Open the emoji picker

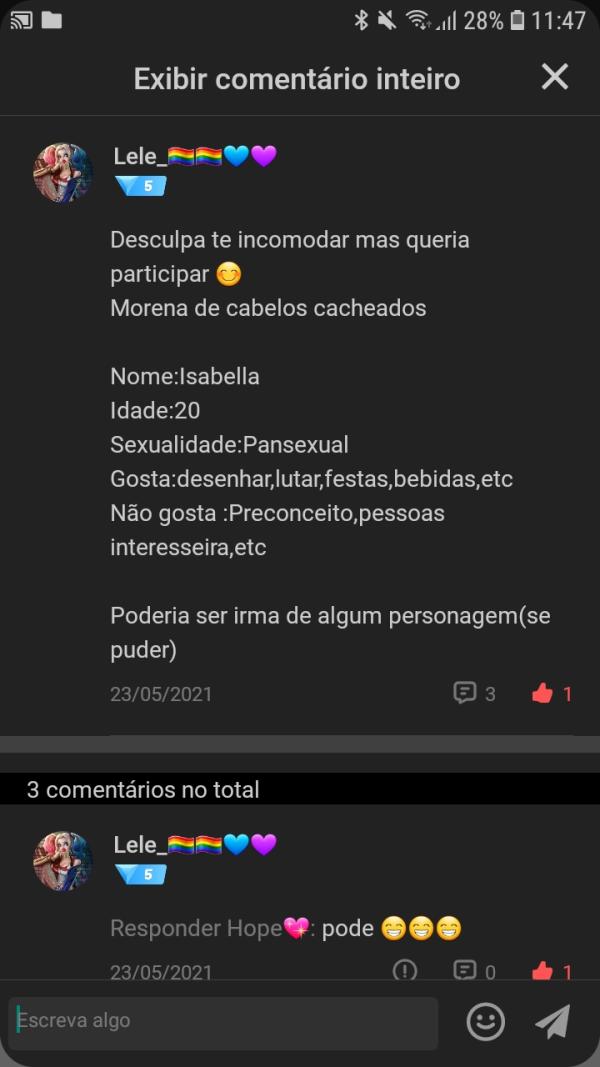pos(486,1021)
